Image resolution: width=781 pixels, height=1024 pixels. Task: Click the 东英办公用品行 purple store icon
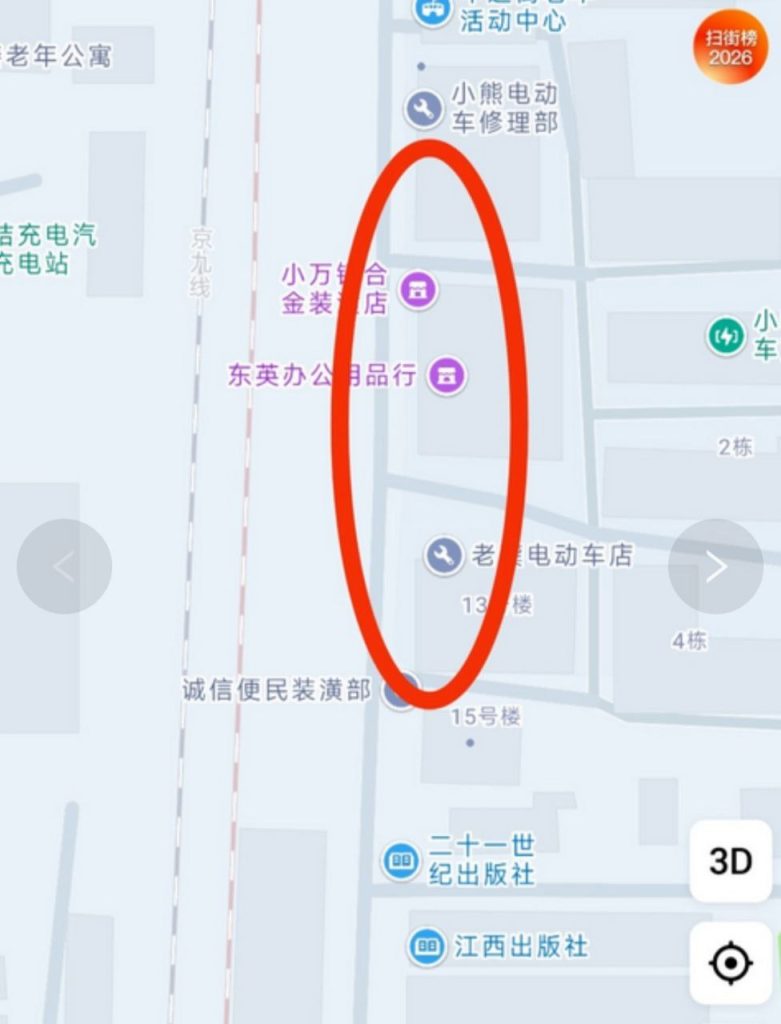point(446,378)
